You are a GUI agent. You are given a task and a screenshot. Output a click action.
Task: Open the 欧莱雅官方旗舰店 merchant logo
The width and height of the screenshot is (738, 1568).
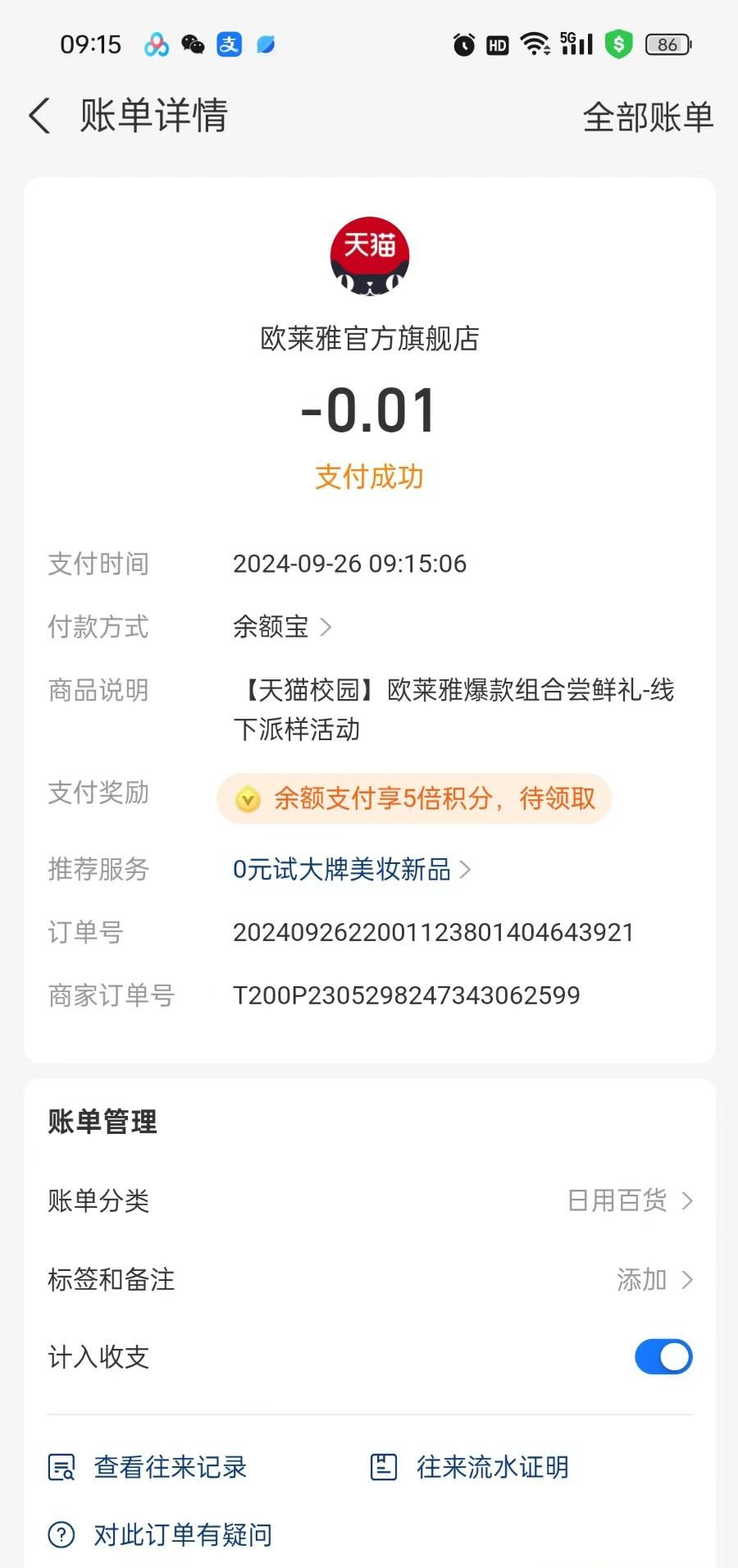[370, 256]
